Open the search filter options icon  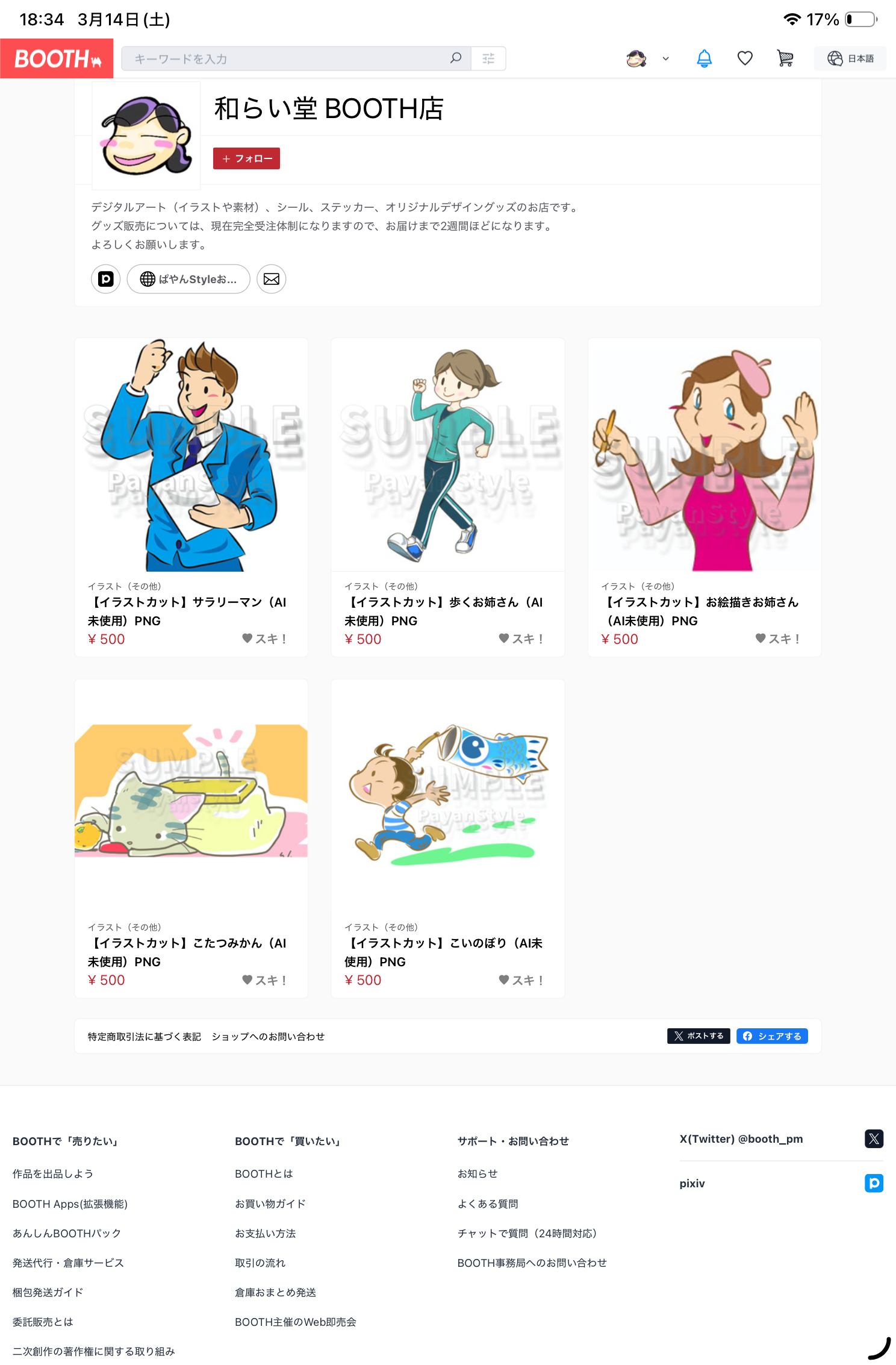488,58
